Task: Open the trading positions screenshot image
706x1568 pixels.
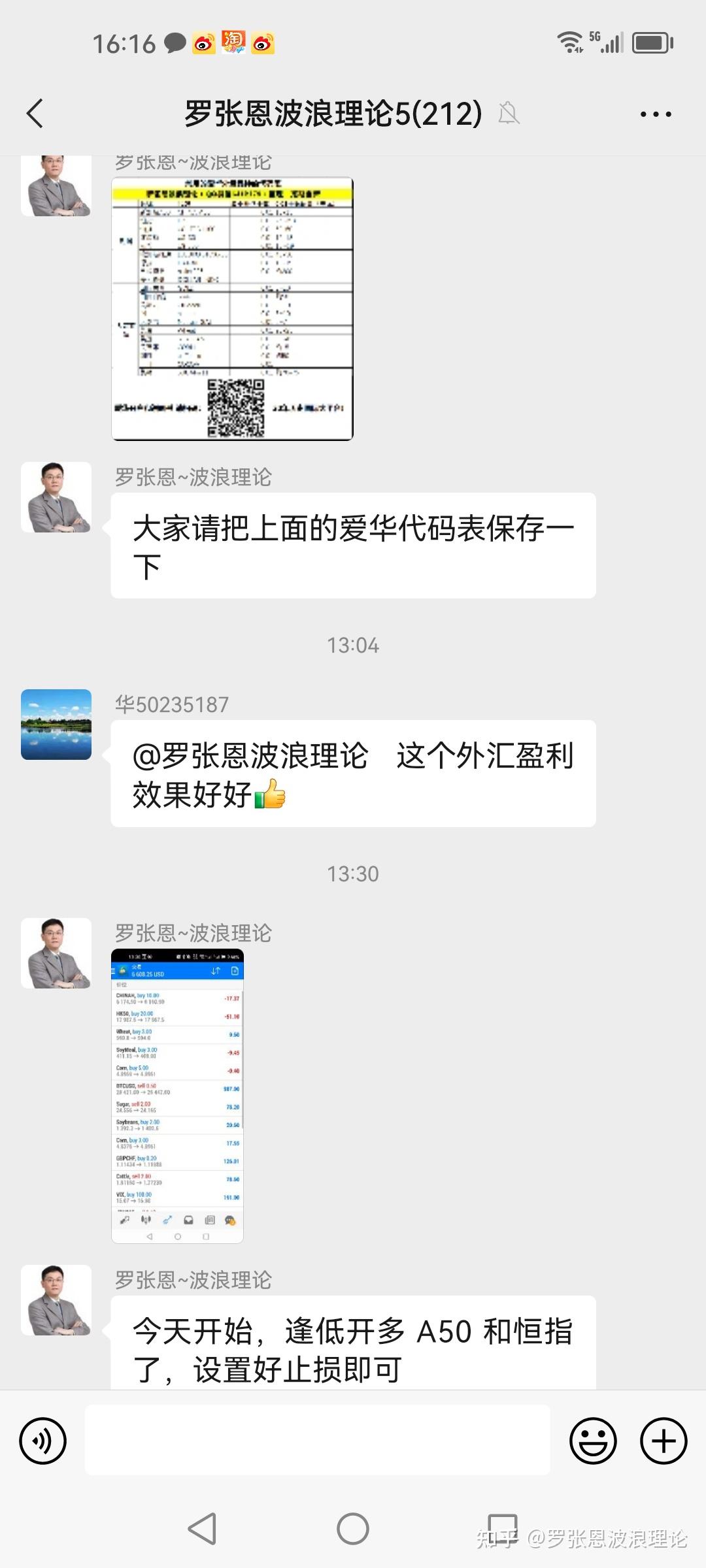Action: click(x=177, y=1095)
